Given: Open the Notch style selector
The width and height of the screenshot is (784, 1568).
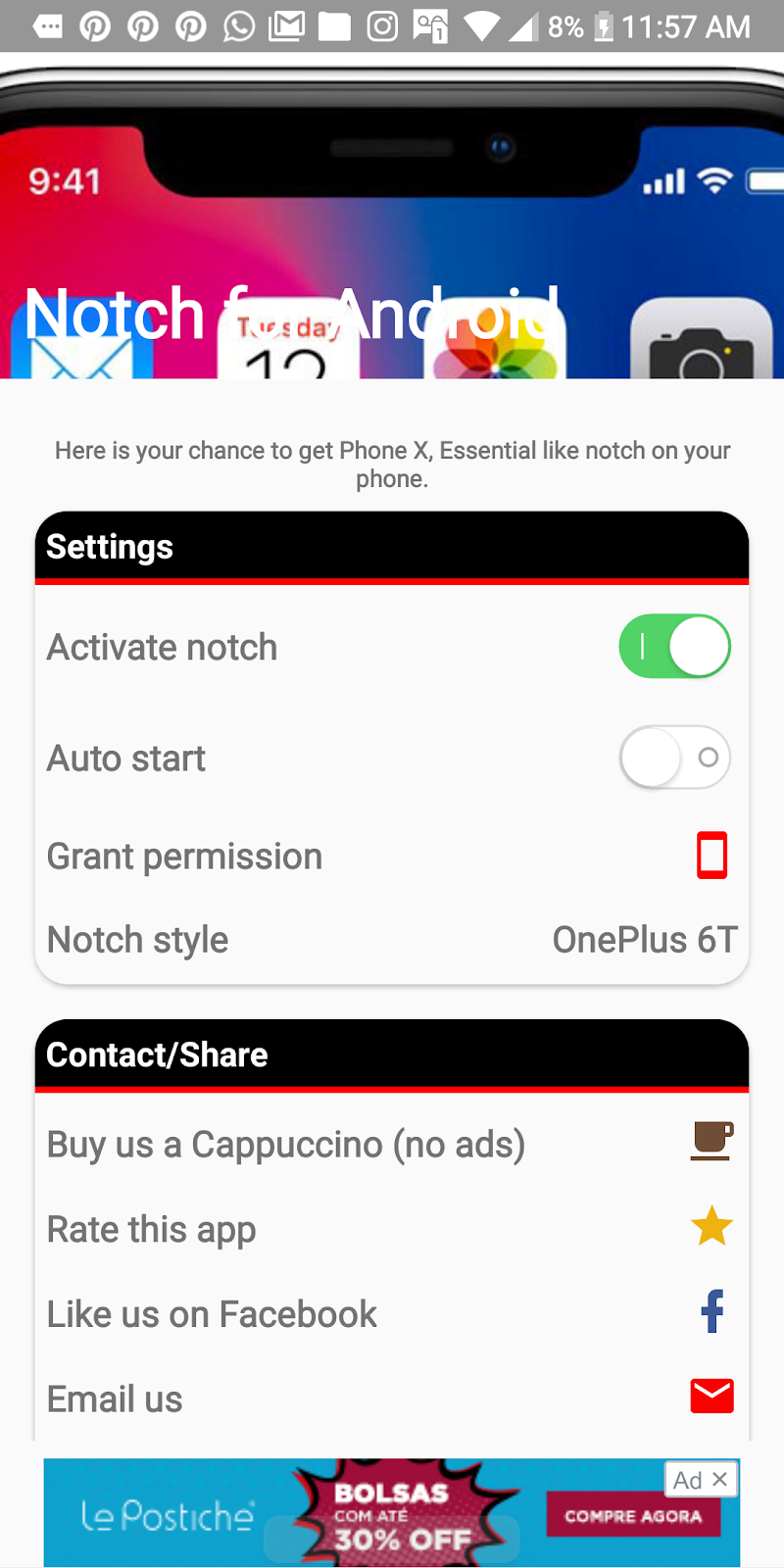Looking at the screenshot, I should pyautogui.click(x=392, y=939).
